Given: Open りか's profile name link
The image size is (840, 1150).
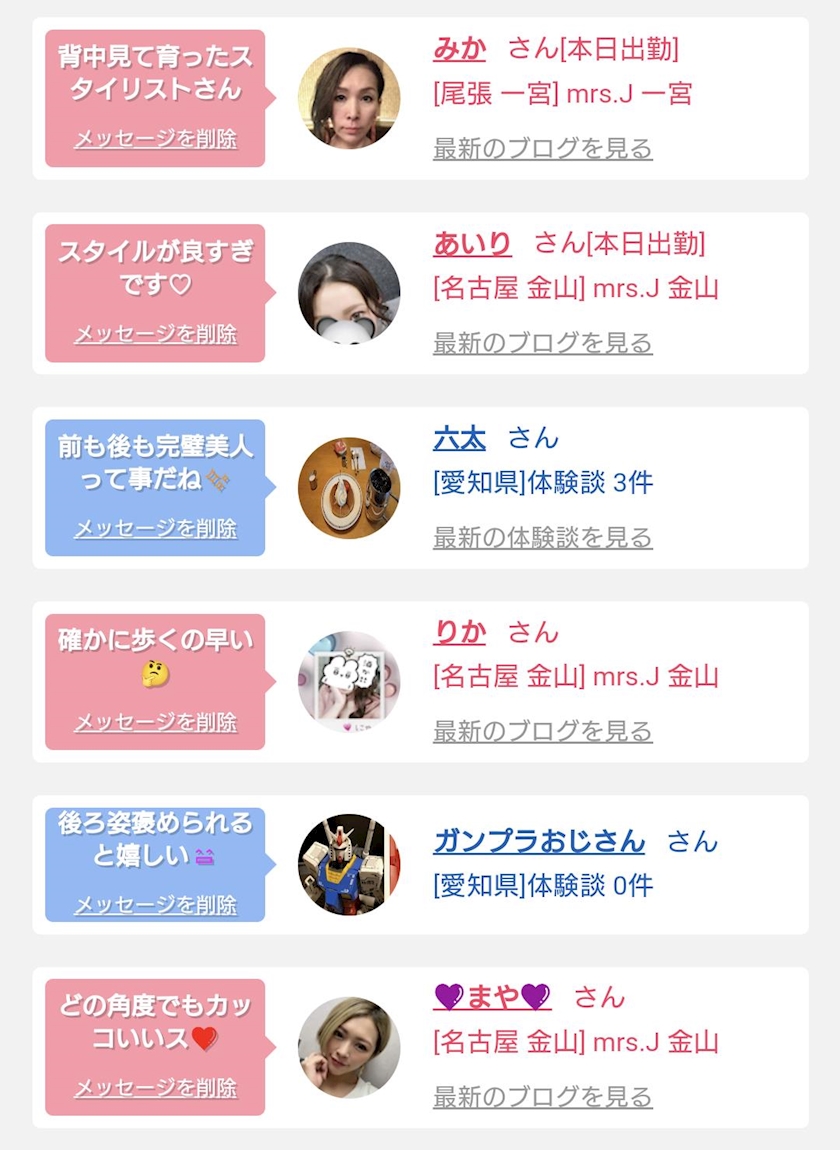Looking at the screenshot, I should click(459, 632).
